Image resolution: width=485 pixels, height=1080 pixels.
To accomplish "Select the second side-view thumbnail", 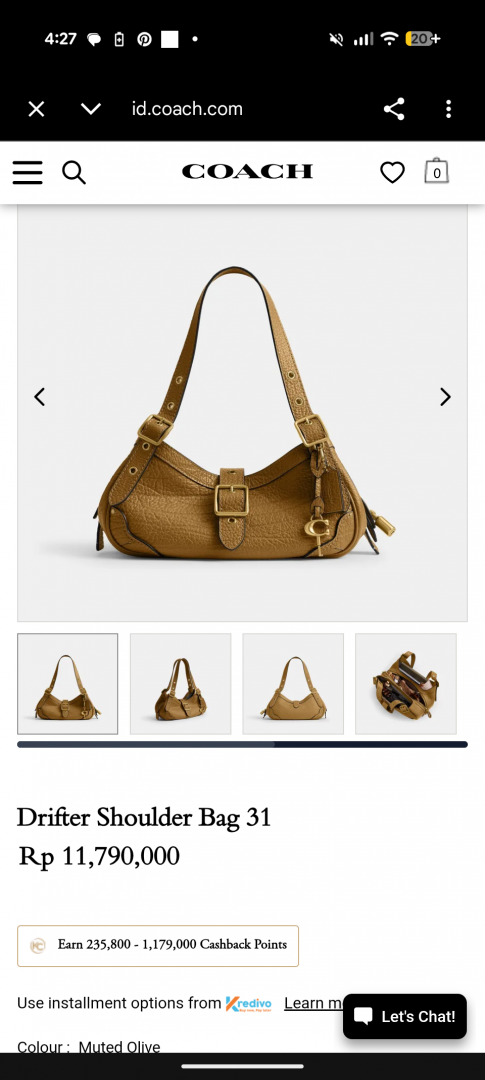I will [180, 684].
